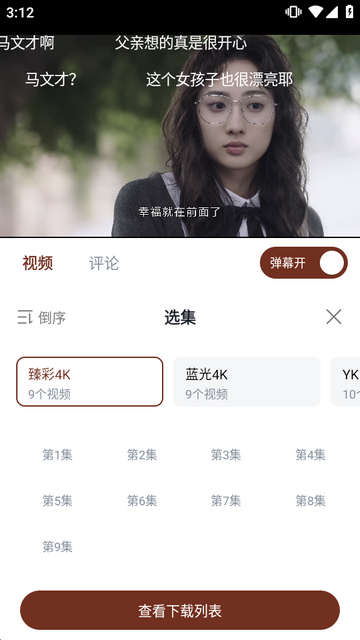Open 查看下载列表 download list
Image resolution: width=360 pixels, height=640 pixels.
coord(180,610)
